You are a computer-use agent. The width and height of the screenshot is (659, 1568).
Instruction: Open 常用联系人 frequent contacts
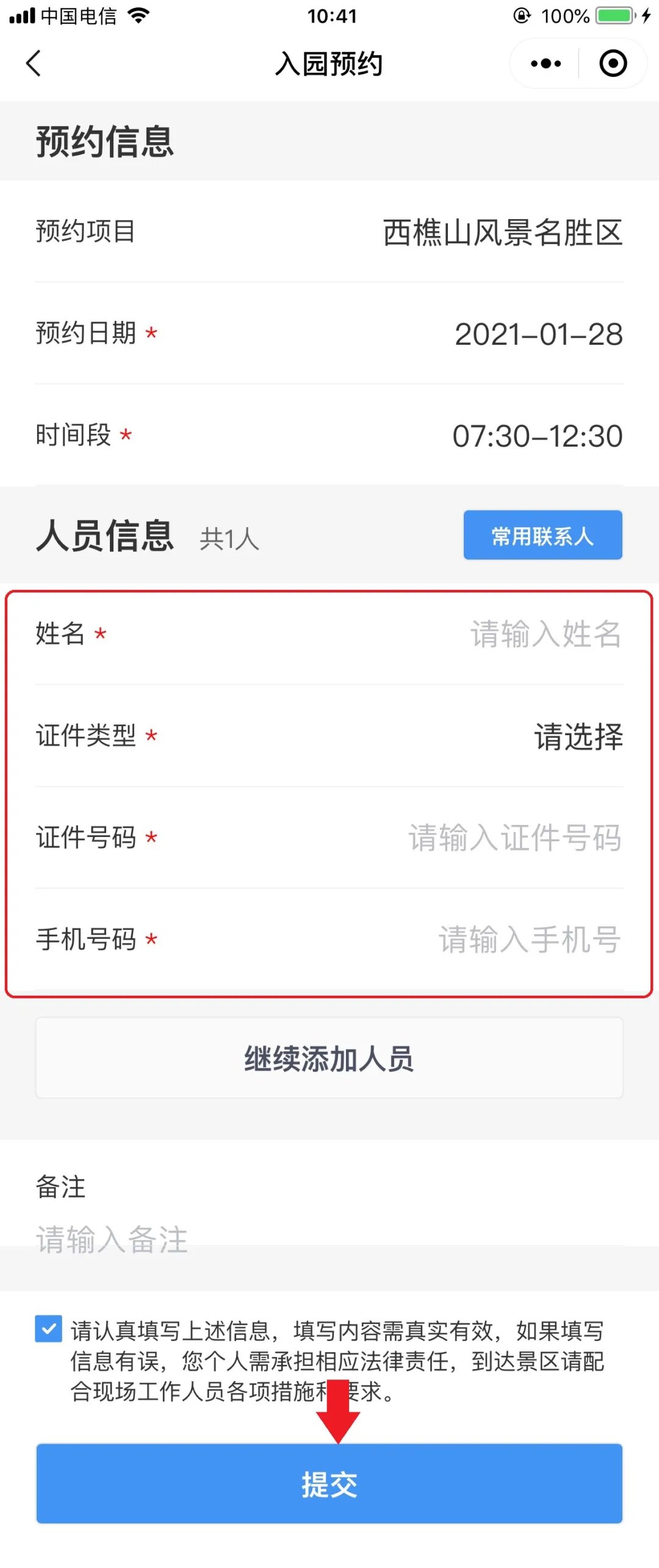click(542, 535)
